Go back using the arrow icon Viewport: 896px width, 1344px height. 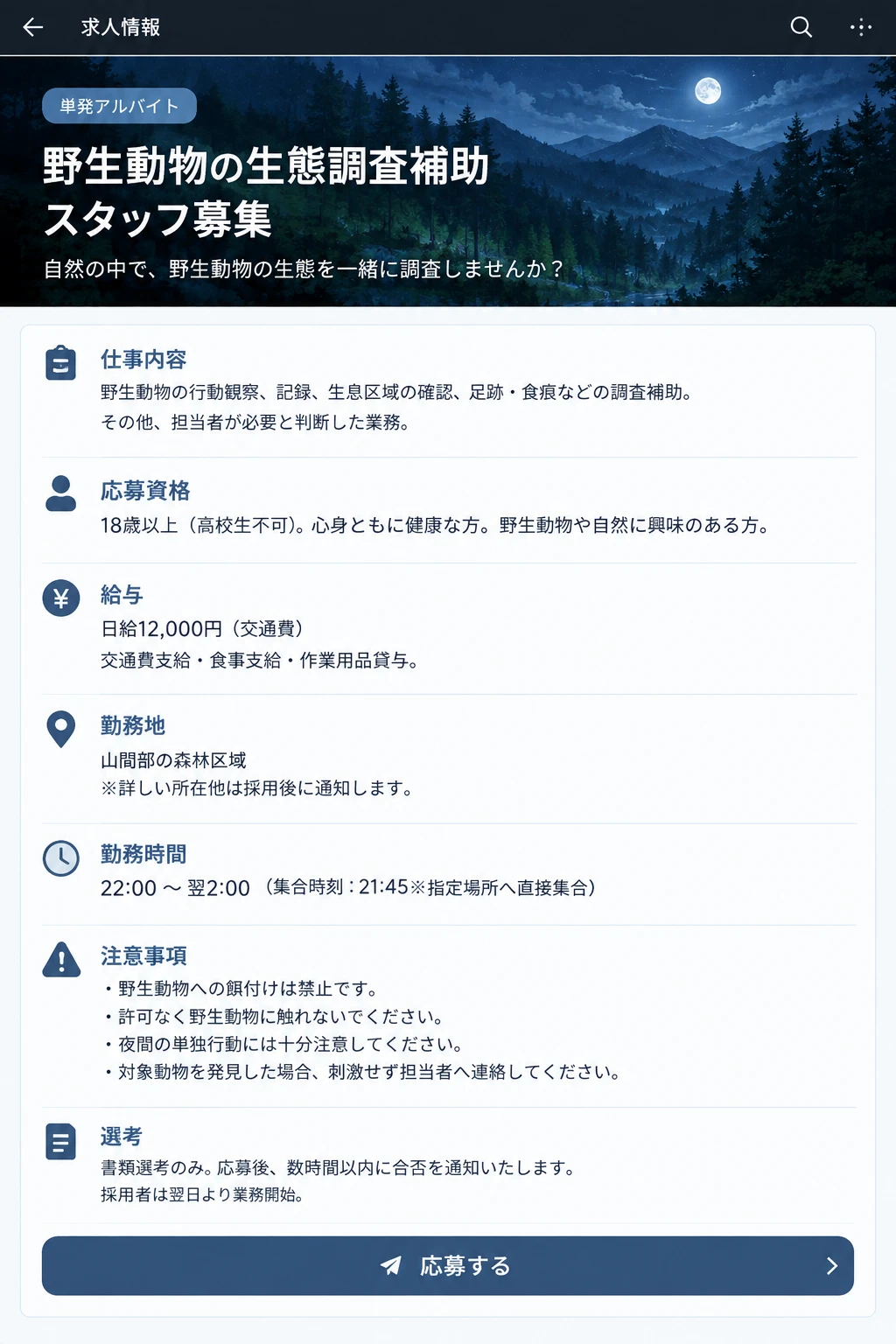point(33,27)
